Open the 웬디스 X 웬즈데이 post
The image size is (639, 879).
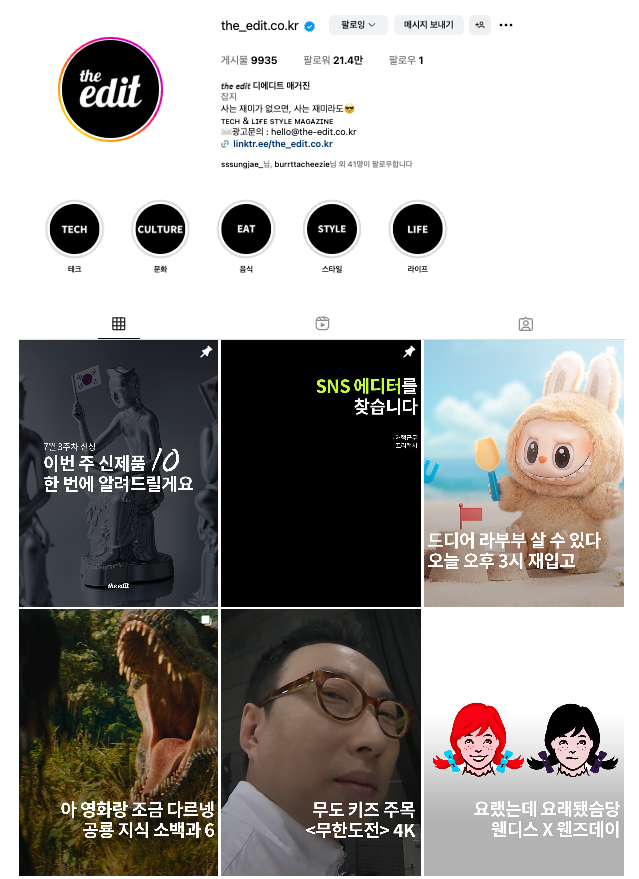[x=524, y=742]
